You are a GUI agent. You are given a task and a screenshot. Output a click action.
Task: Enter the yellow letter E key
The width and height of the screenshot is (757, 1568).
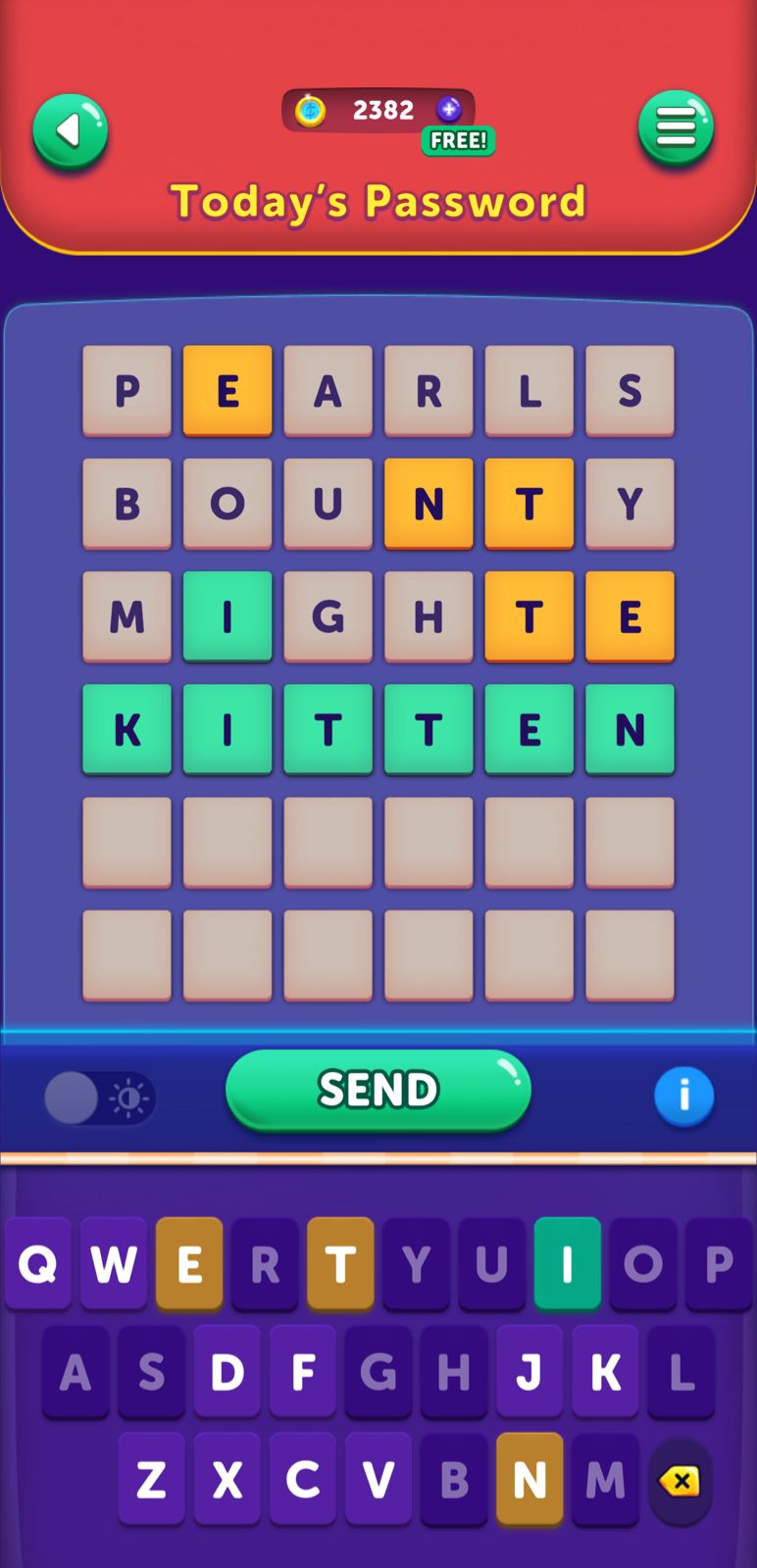189,1264
